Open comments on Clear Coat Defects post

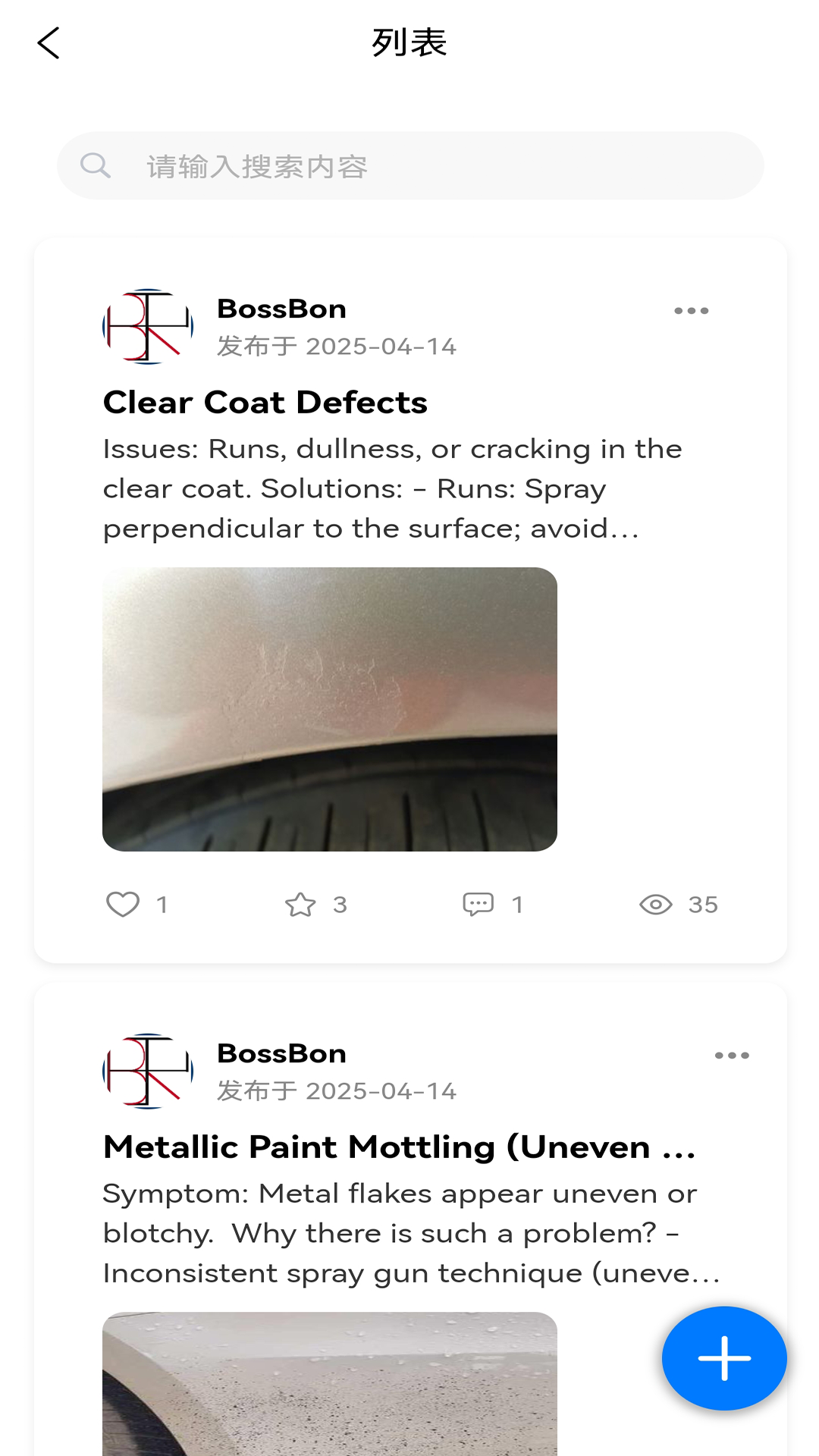(x=478, y=904)
